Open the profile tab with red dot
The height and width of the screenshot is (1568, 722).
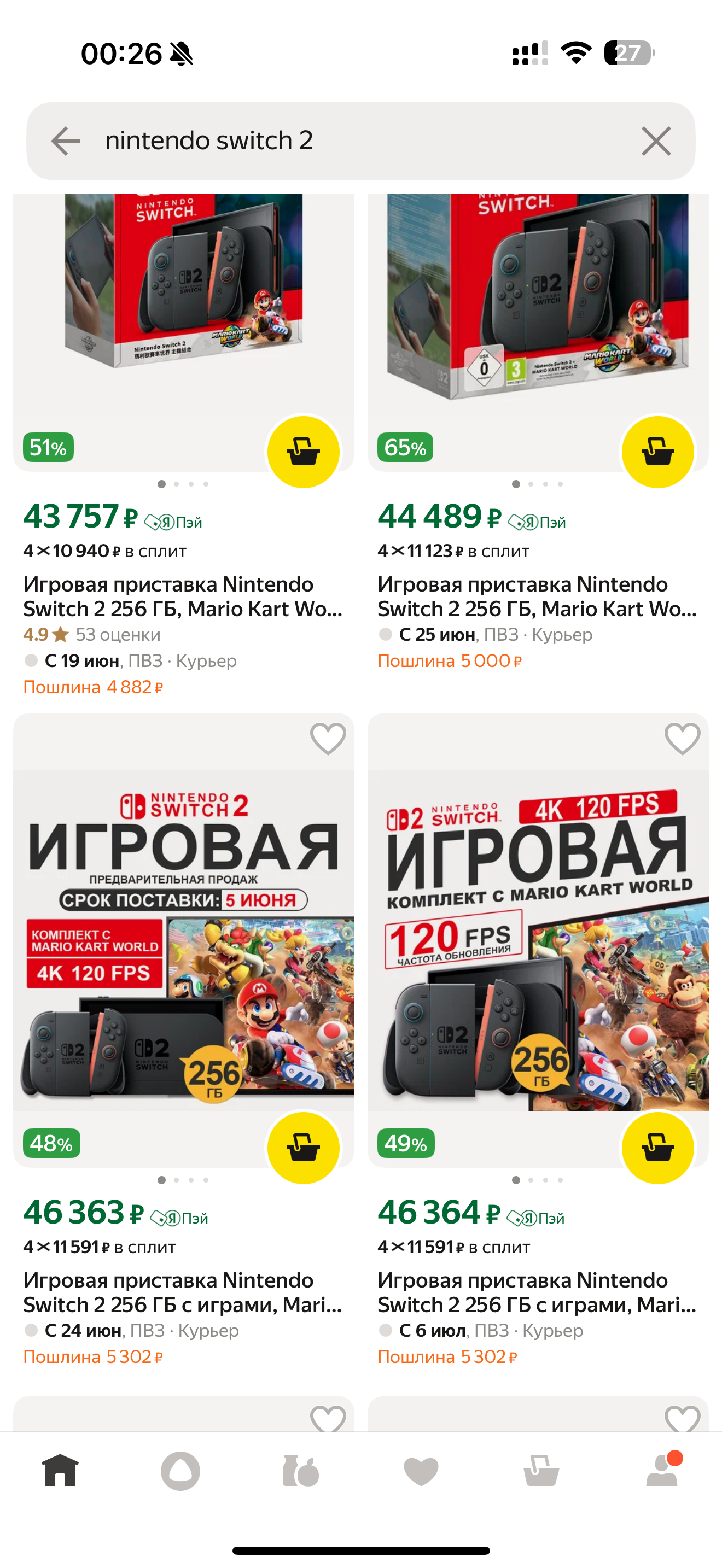pyautogui.click(x=662, y=1471)
